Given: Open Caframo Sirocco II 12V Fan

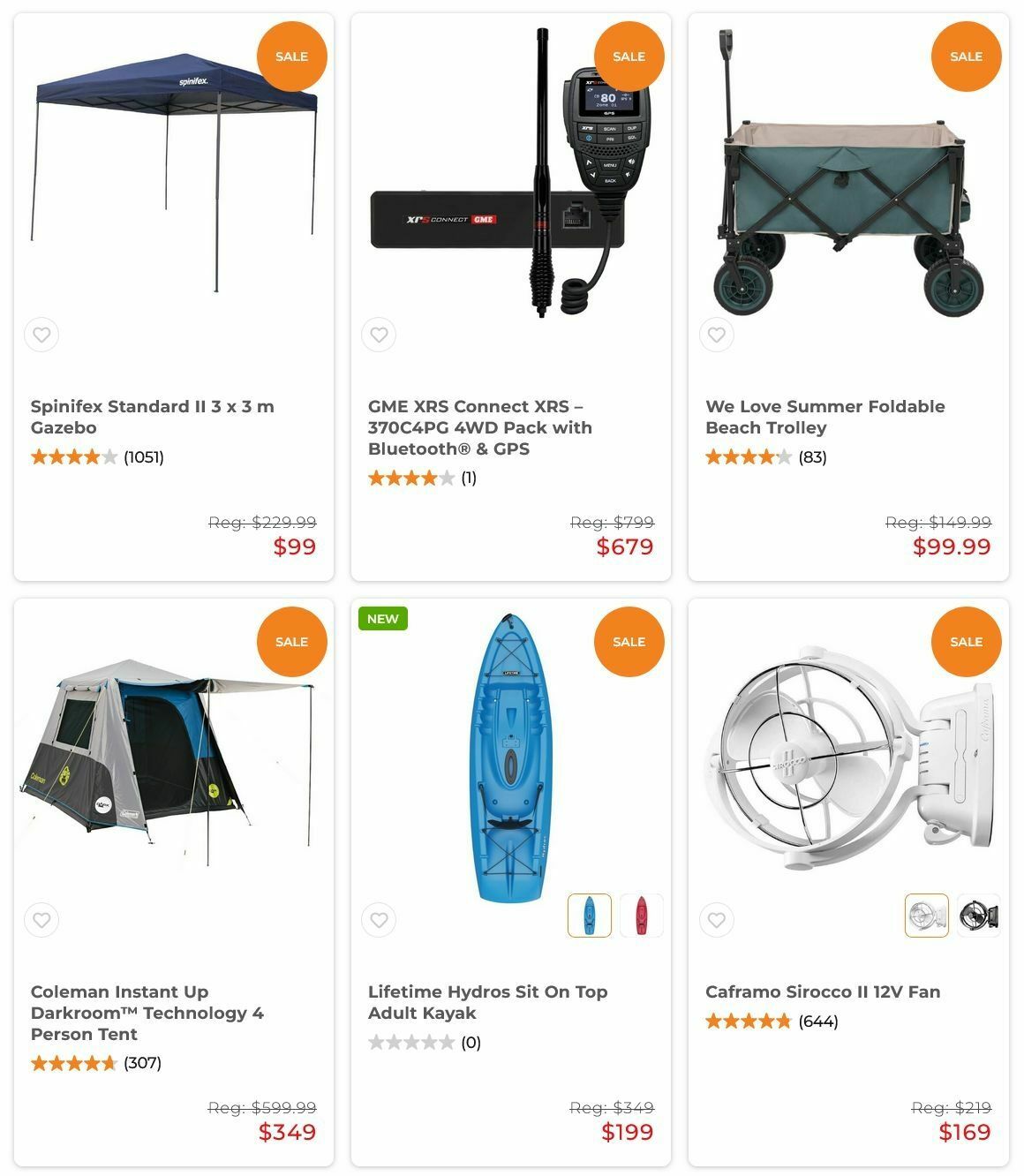Looking at the screenshot, I should [822, 991].
